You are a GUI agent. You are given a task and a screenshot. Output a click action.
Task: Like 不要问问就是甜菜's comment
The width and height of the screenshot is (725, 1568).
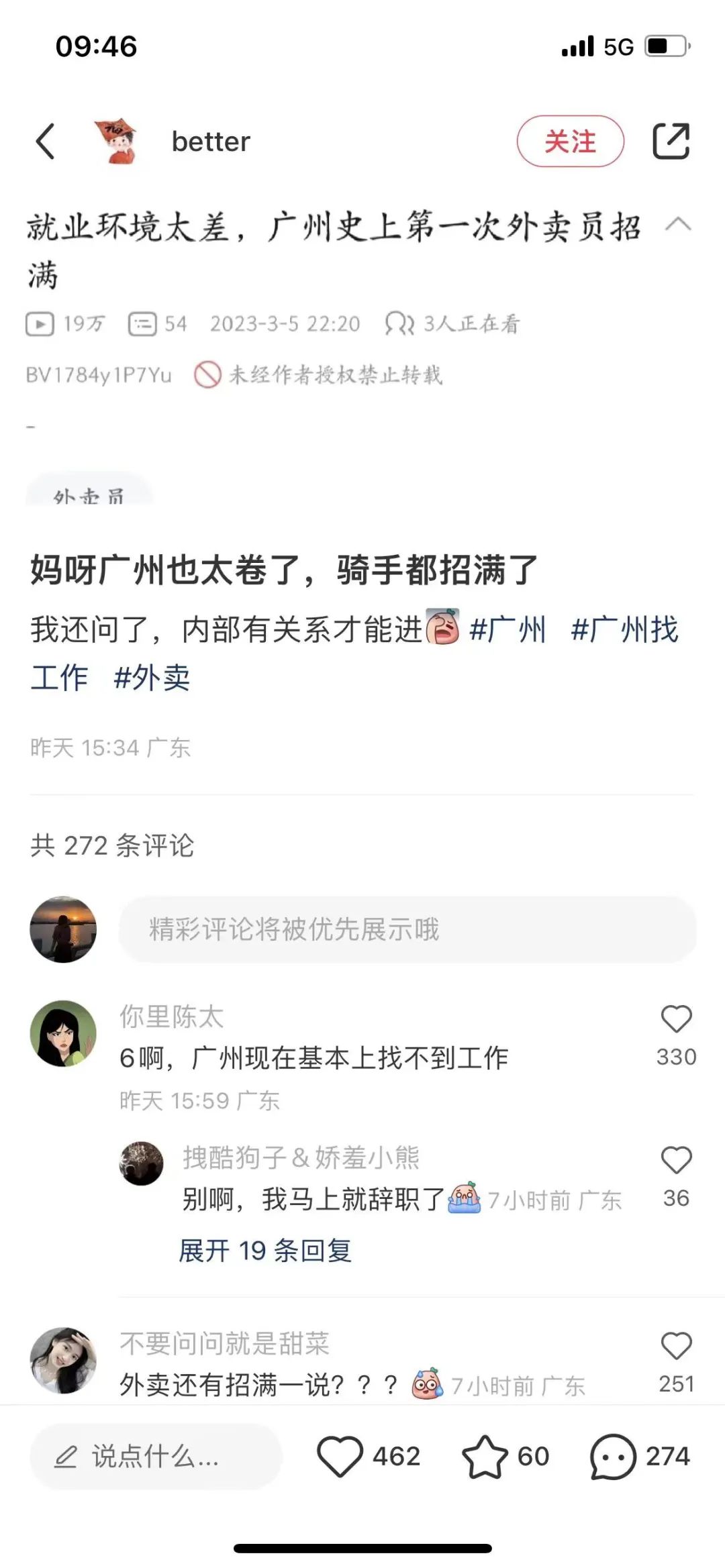click(x=676, y=1347)
